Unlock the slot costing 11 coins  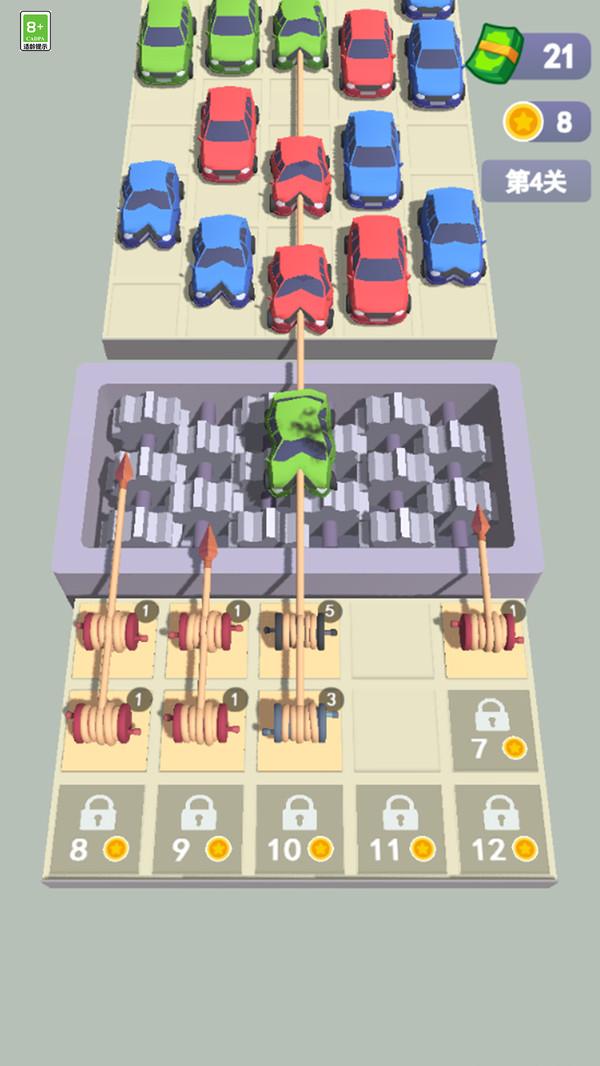tap(401, 830)
